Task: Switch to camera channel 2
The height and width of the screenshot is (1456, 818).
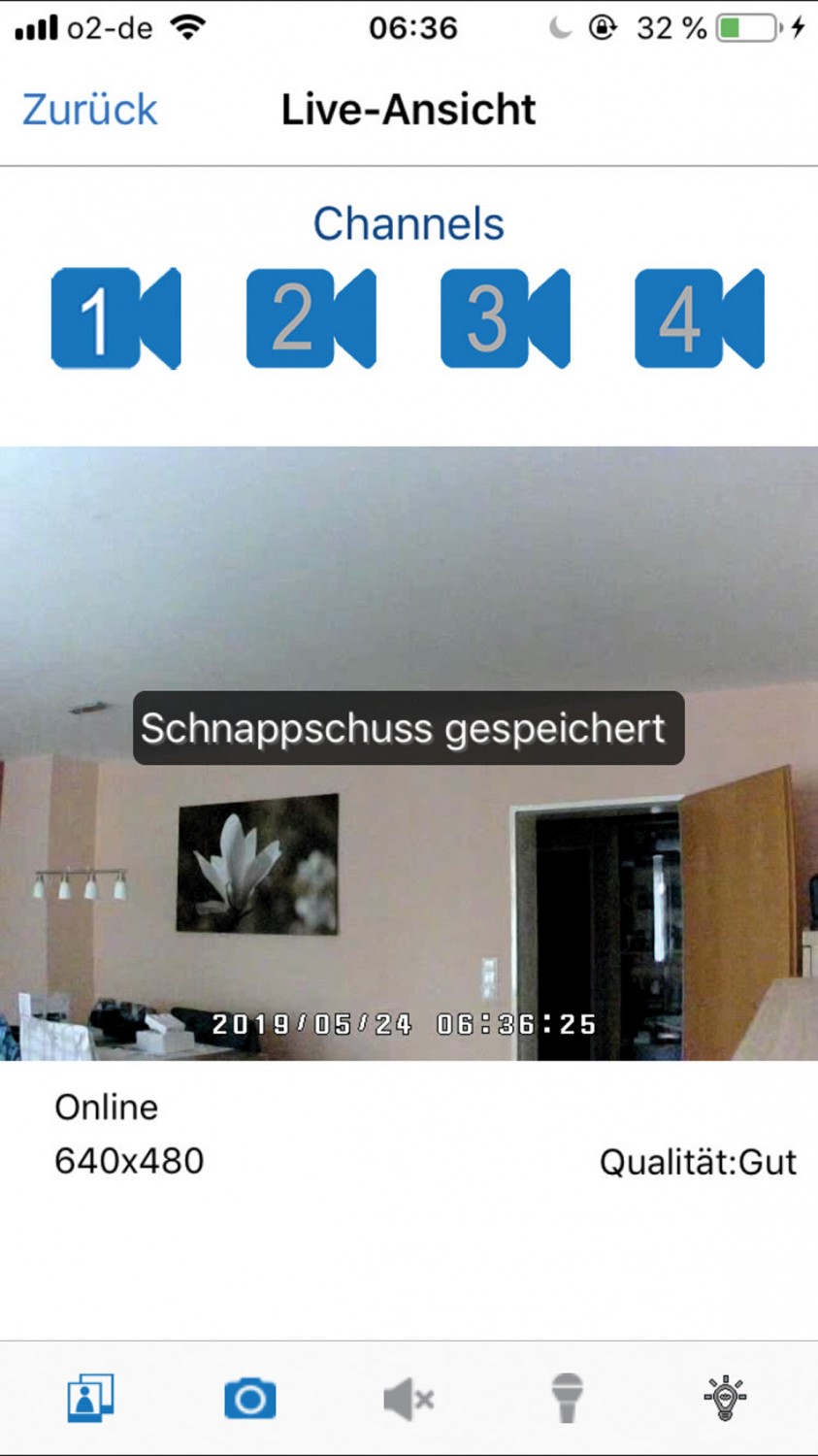Action: (310, 318)
